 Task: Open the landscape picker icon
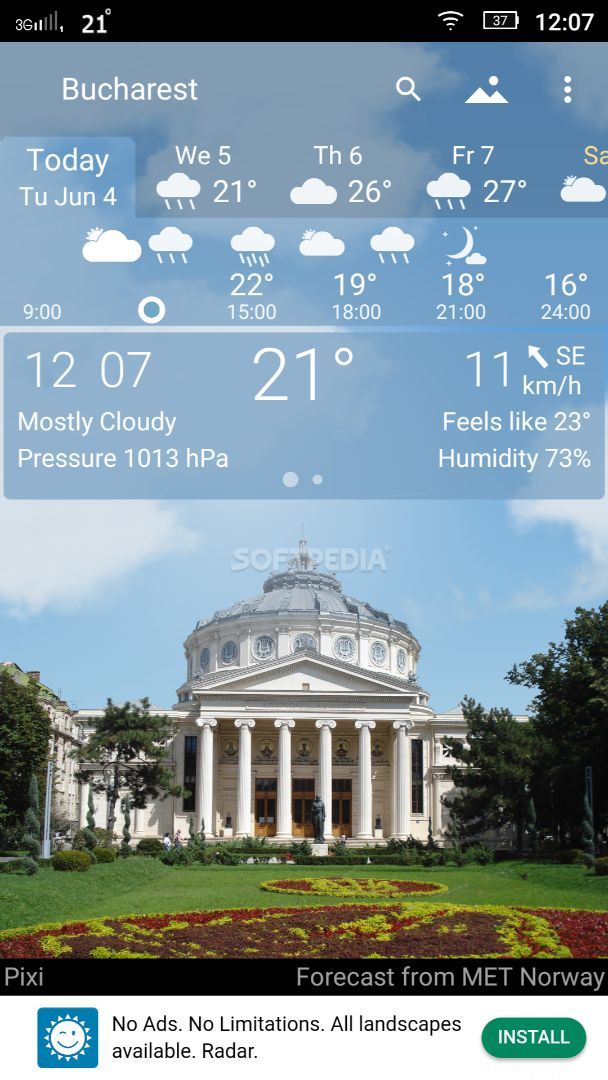pyautogui.click(x=486, y=89)
